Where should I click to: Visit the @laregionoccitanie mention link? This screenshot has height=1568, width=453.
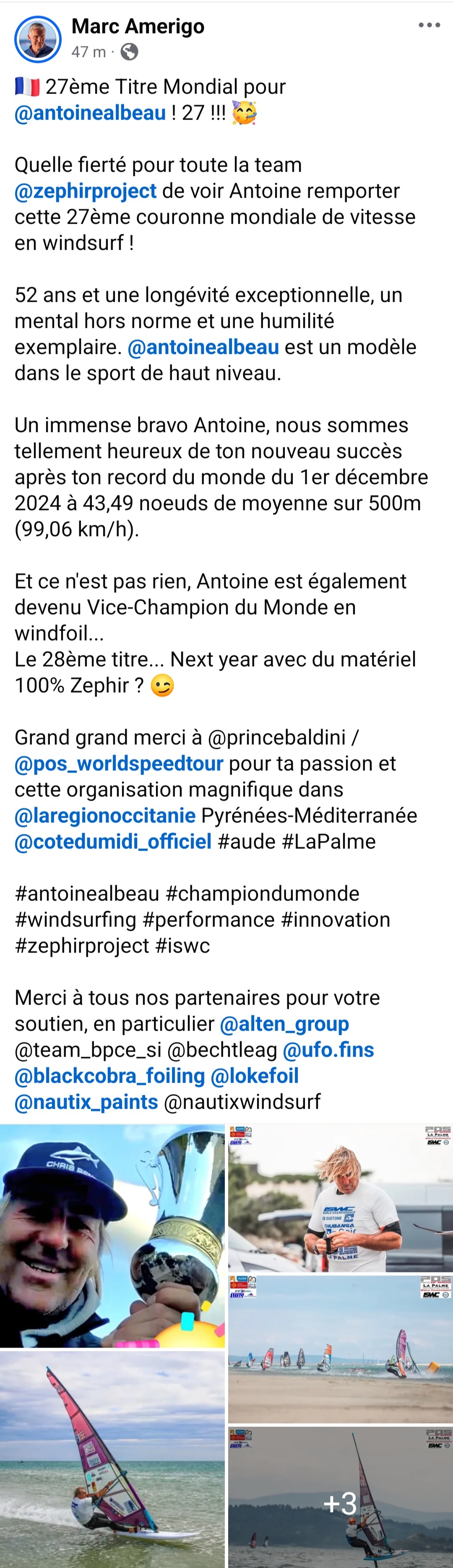104,816
